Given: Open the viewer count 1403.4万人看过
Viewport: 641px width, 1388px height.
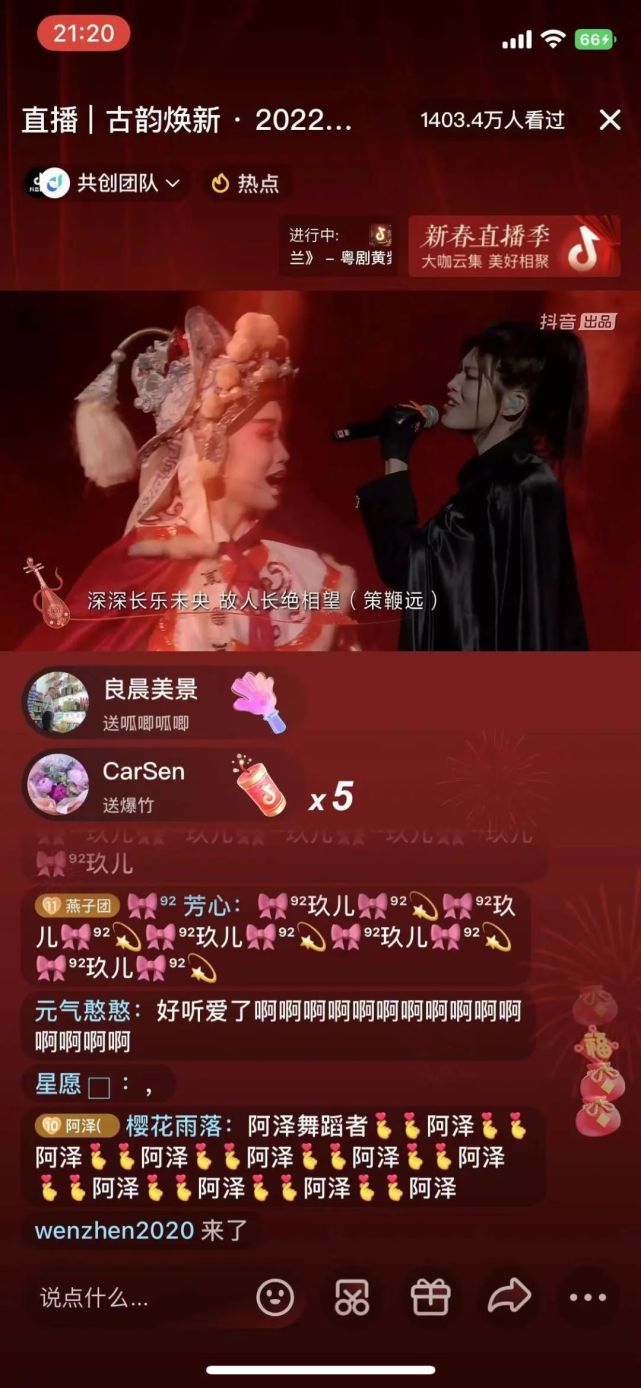Looking at the screenshot, I should coord(492,120).
